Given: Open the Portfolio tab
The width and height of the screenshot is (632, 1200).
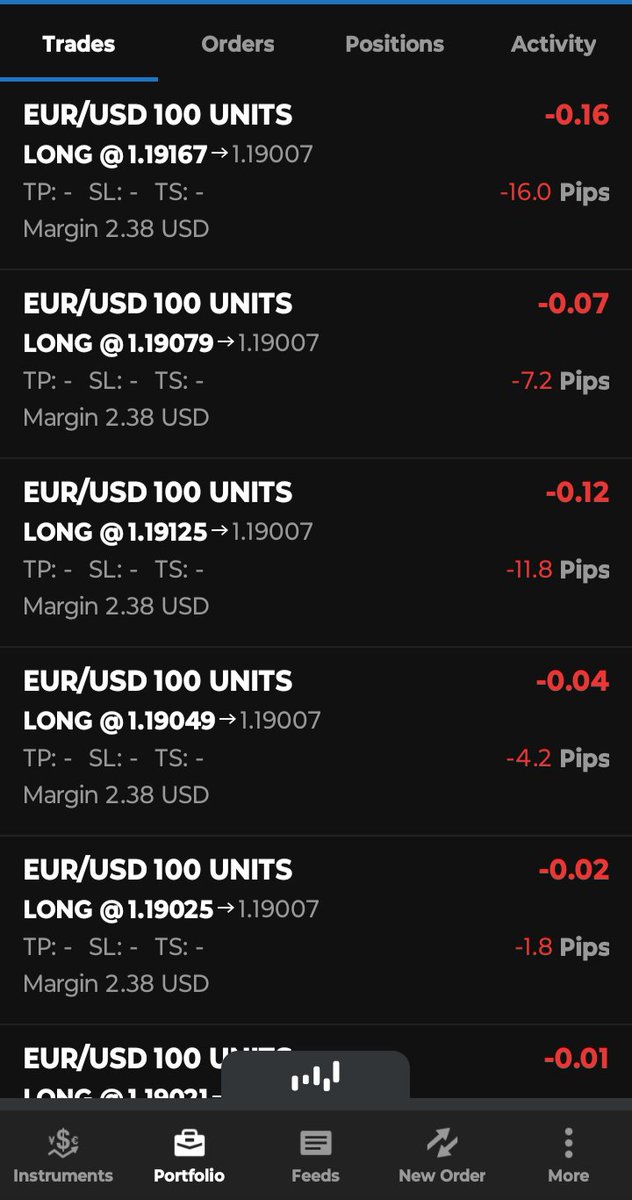Looking at the screenshot, I should [x=189, y=1156].
